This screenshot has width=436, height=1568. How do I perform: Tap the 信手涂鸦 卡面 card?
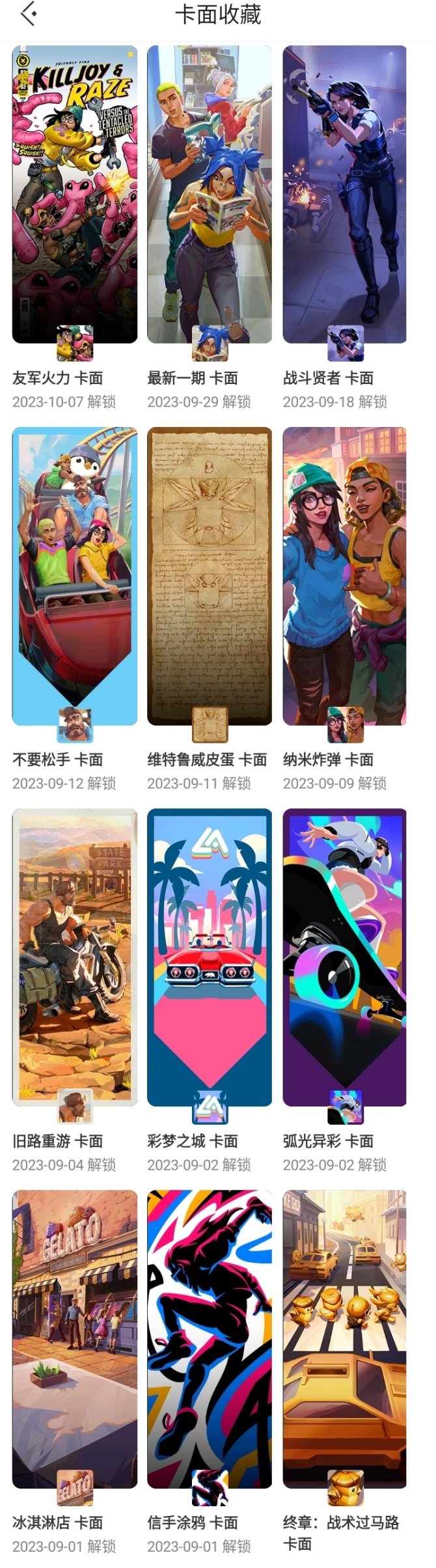(210, 1339)
